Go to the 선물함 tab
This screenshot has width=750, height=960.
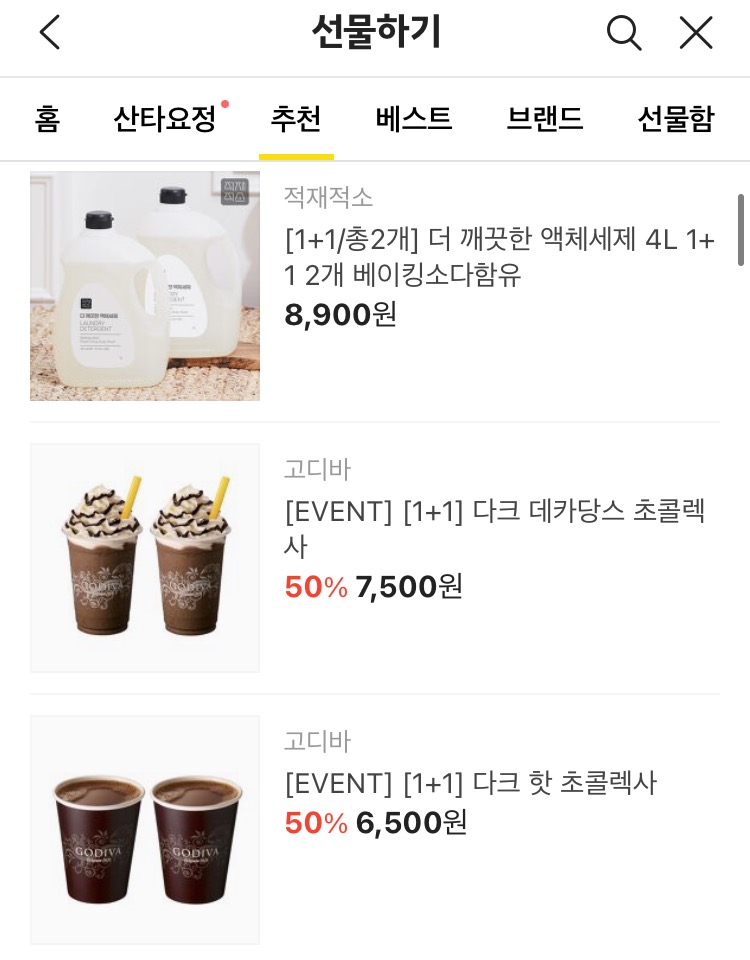(676, 119)
